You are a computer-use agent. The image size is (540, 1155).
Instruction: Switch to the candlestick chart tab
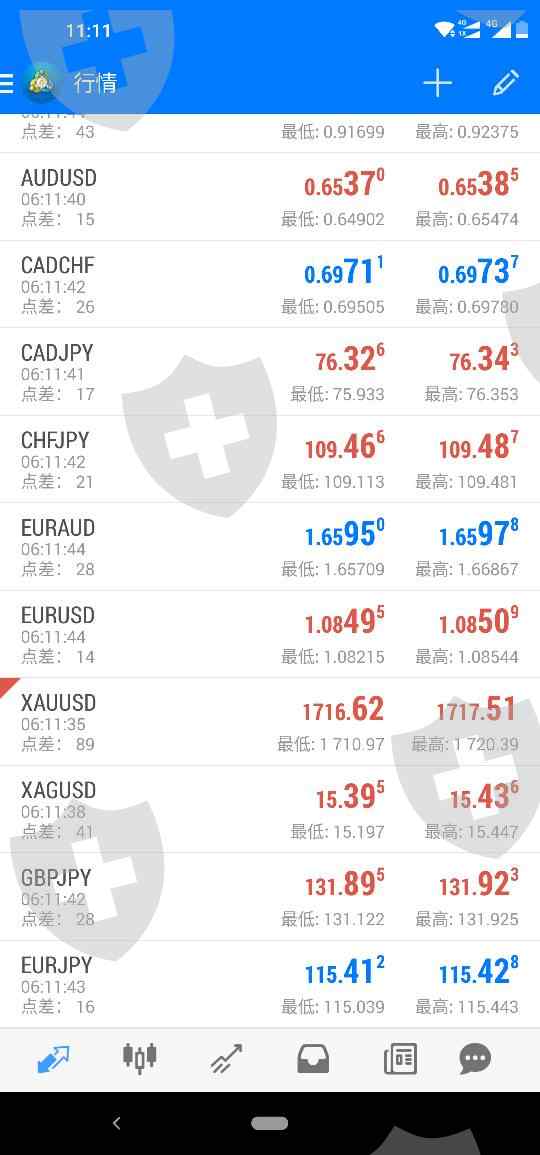point(140,1059)
